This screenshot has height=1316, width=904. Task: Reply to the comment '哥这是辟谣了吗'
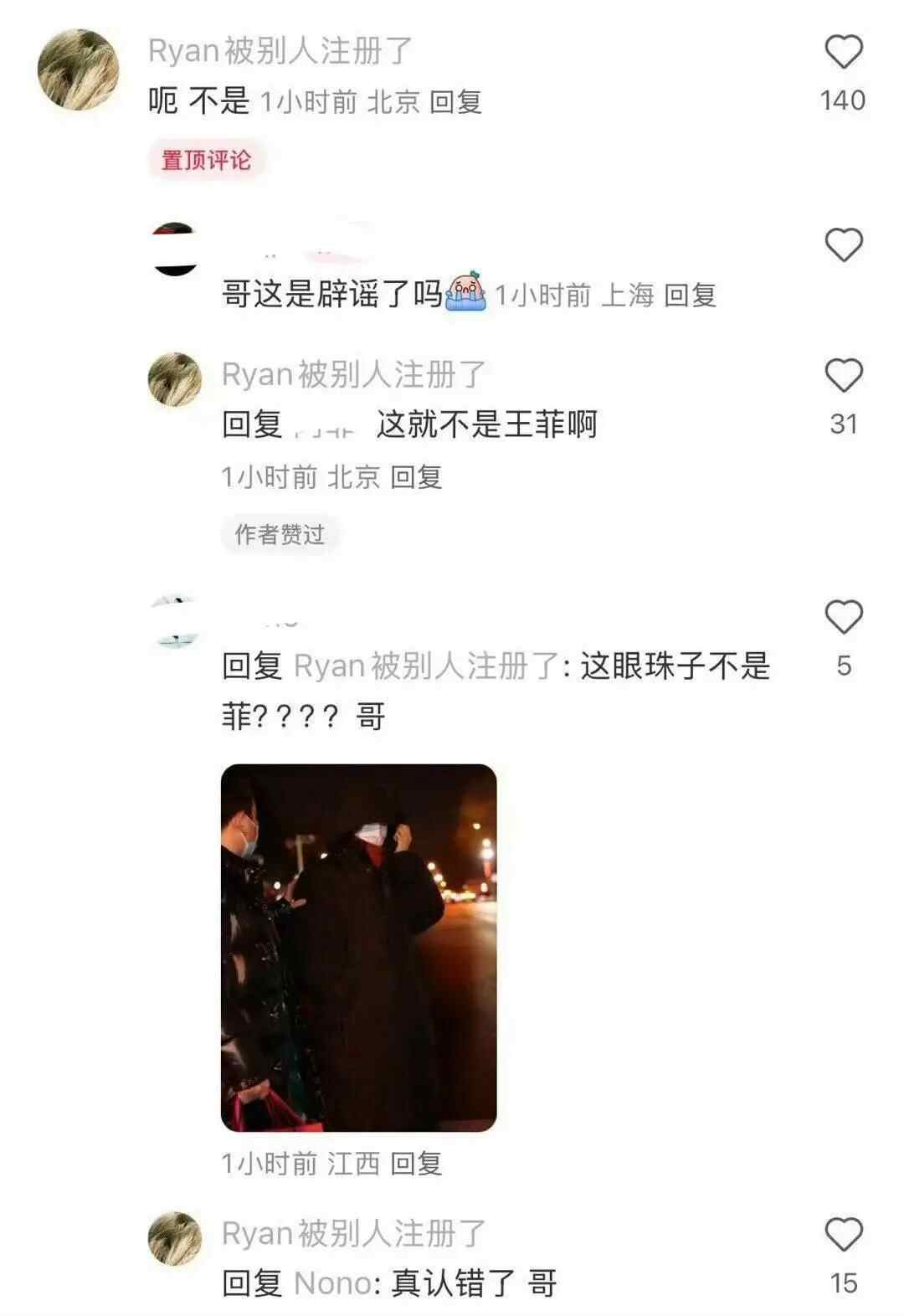pos(690,296)
